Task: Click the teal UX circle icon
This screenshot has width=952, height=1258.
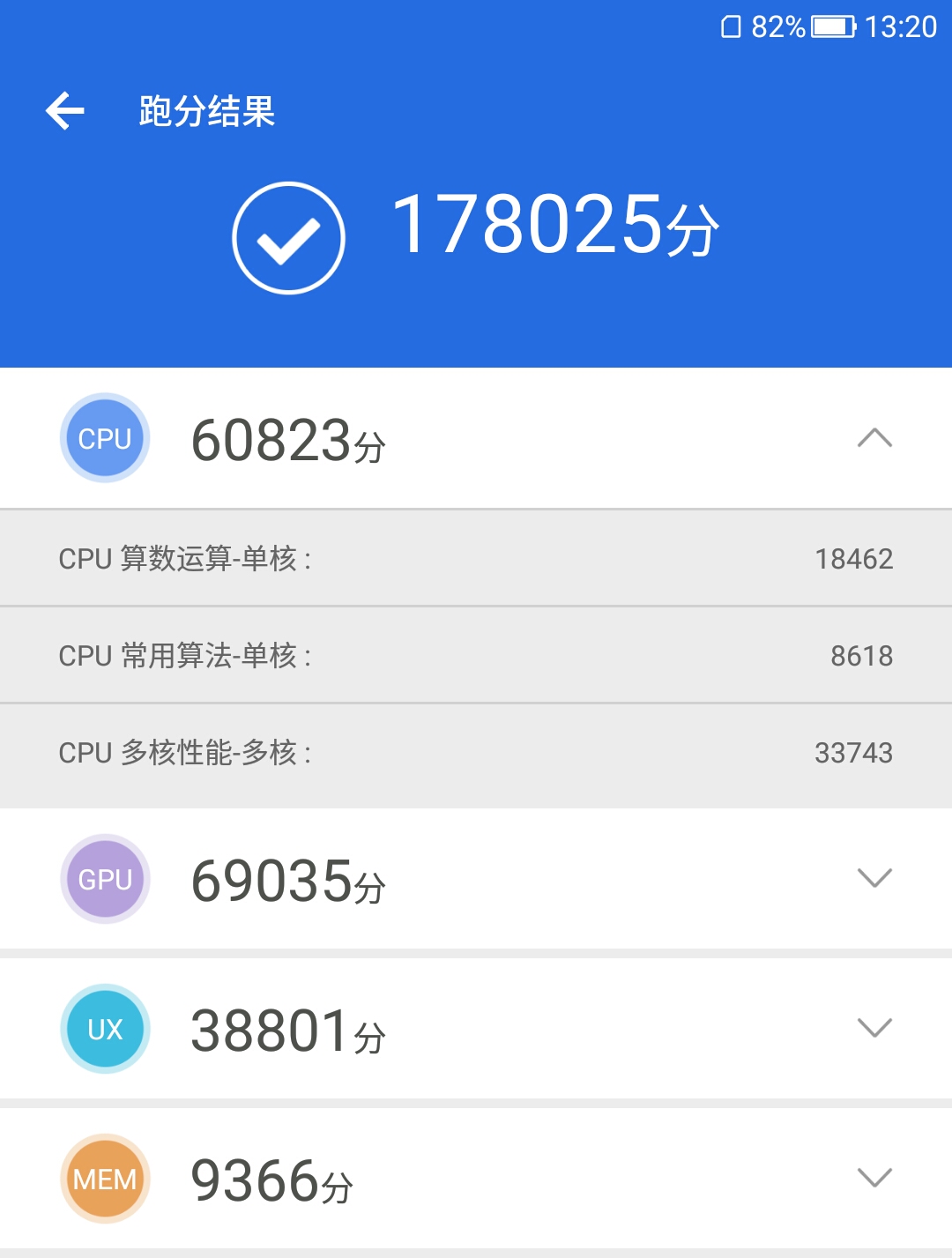Action: 104,1029
